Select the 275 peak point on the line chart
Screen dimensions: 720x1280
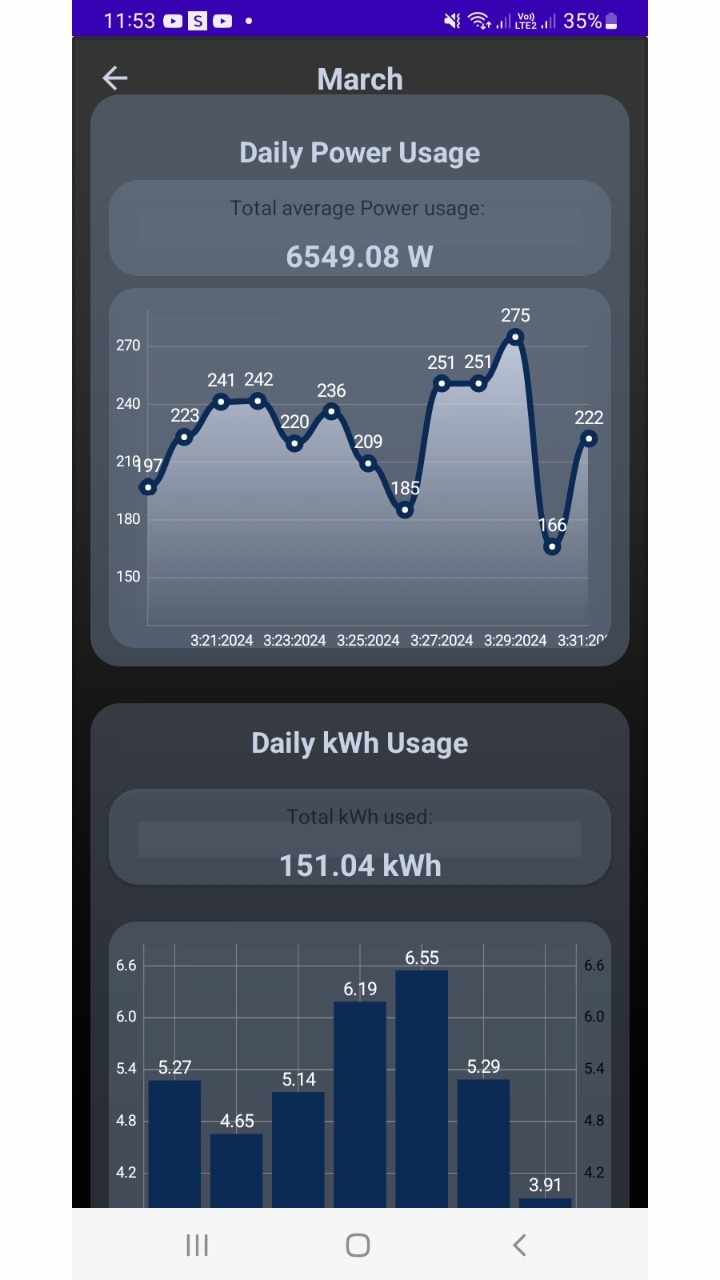(x=515, y=338)
